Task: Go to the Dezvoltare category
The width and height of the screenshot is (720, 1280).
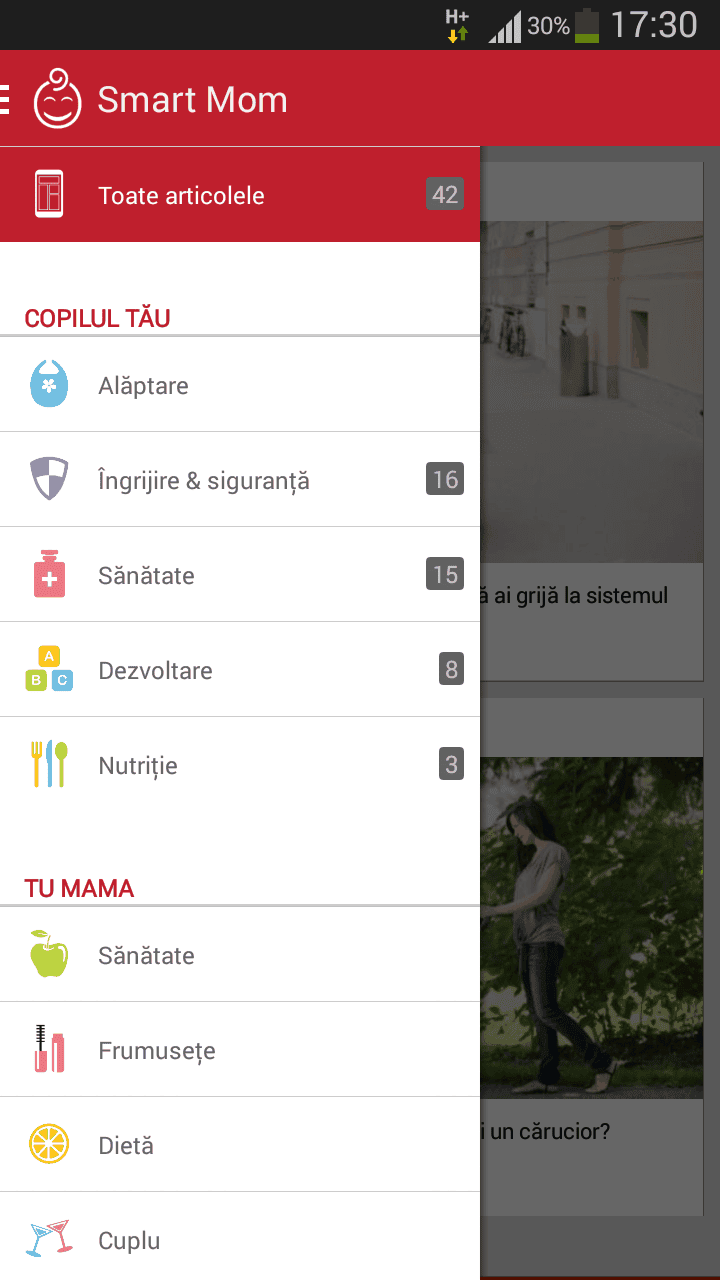Action: (240, 671)
